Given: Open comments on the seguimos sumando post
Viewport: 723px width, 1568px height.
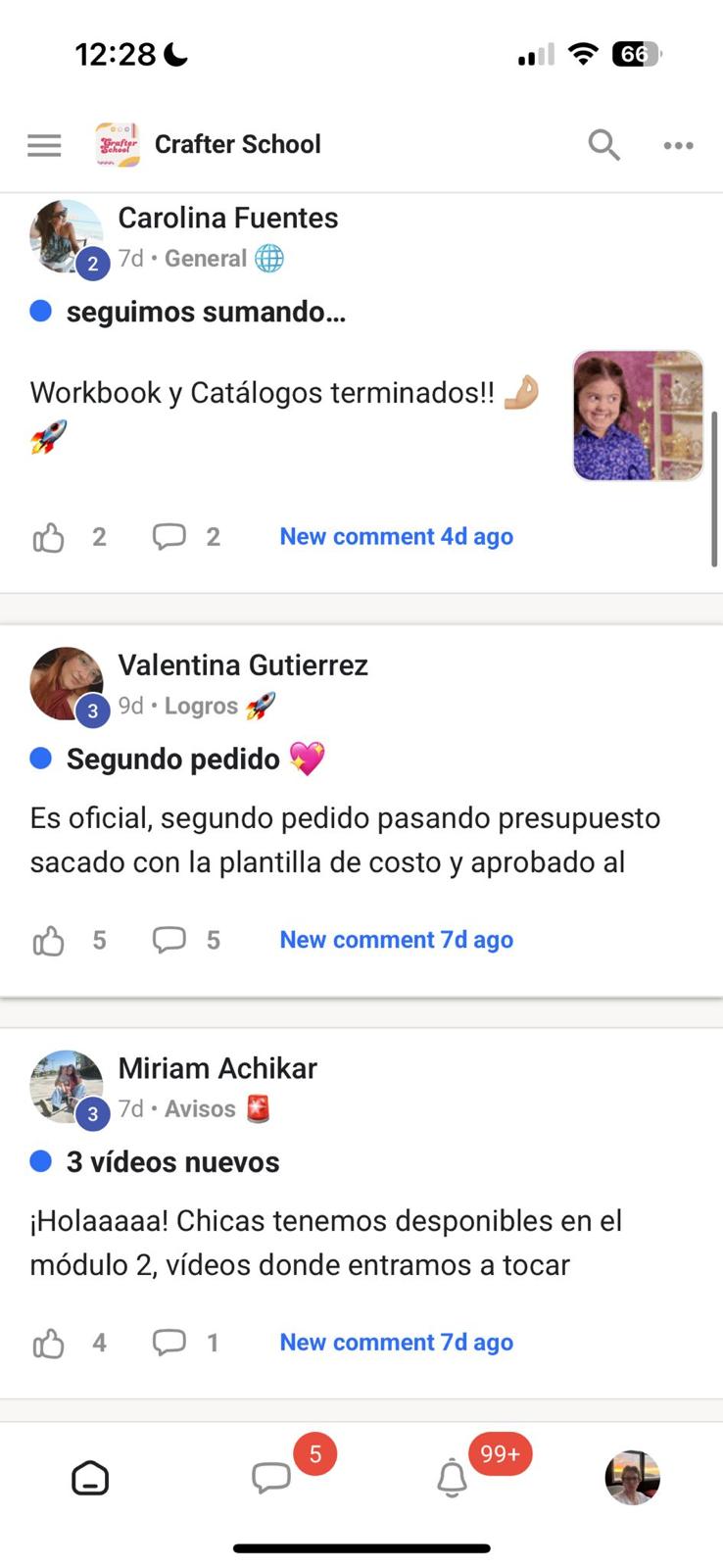Looking at the screenshot, I should point(169,536).
